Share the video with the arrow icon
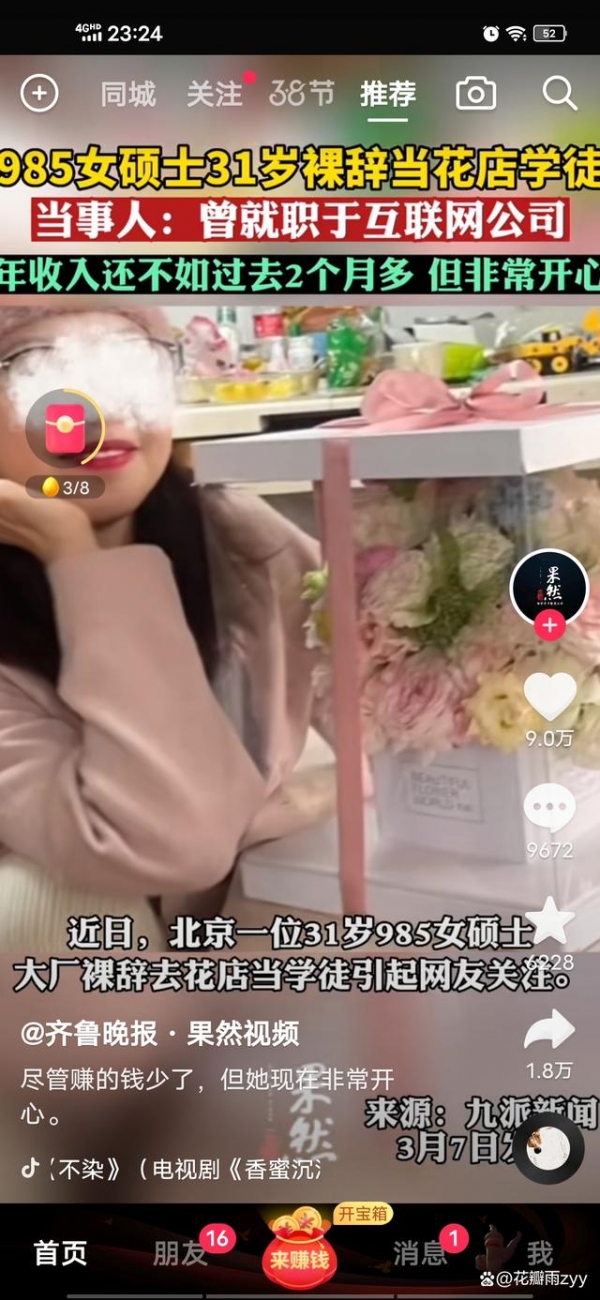This screenshot has width=600, height=1300. [550, 1030]
